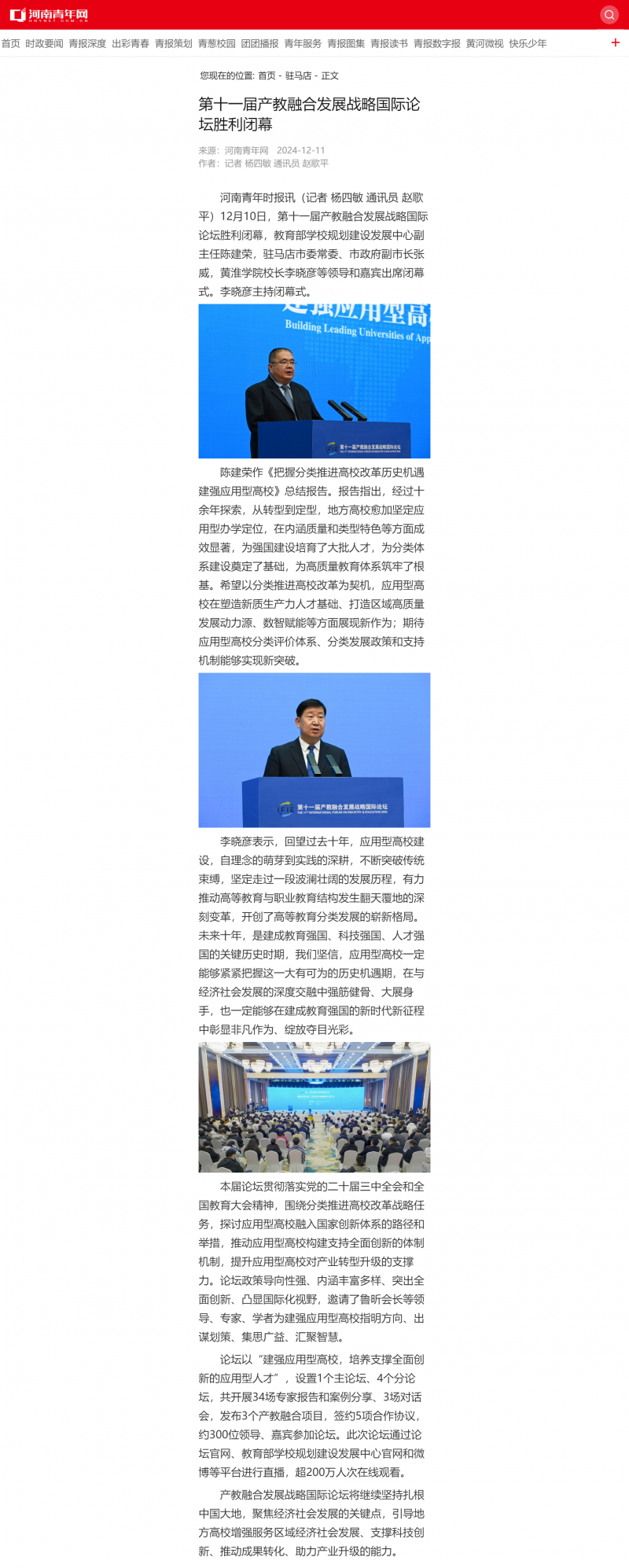
Task: Open 快乐少年 section
Action: click(528, 43)
